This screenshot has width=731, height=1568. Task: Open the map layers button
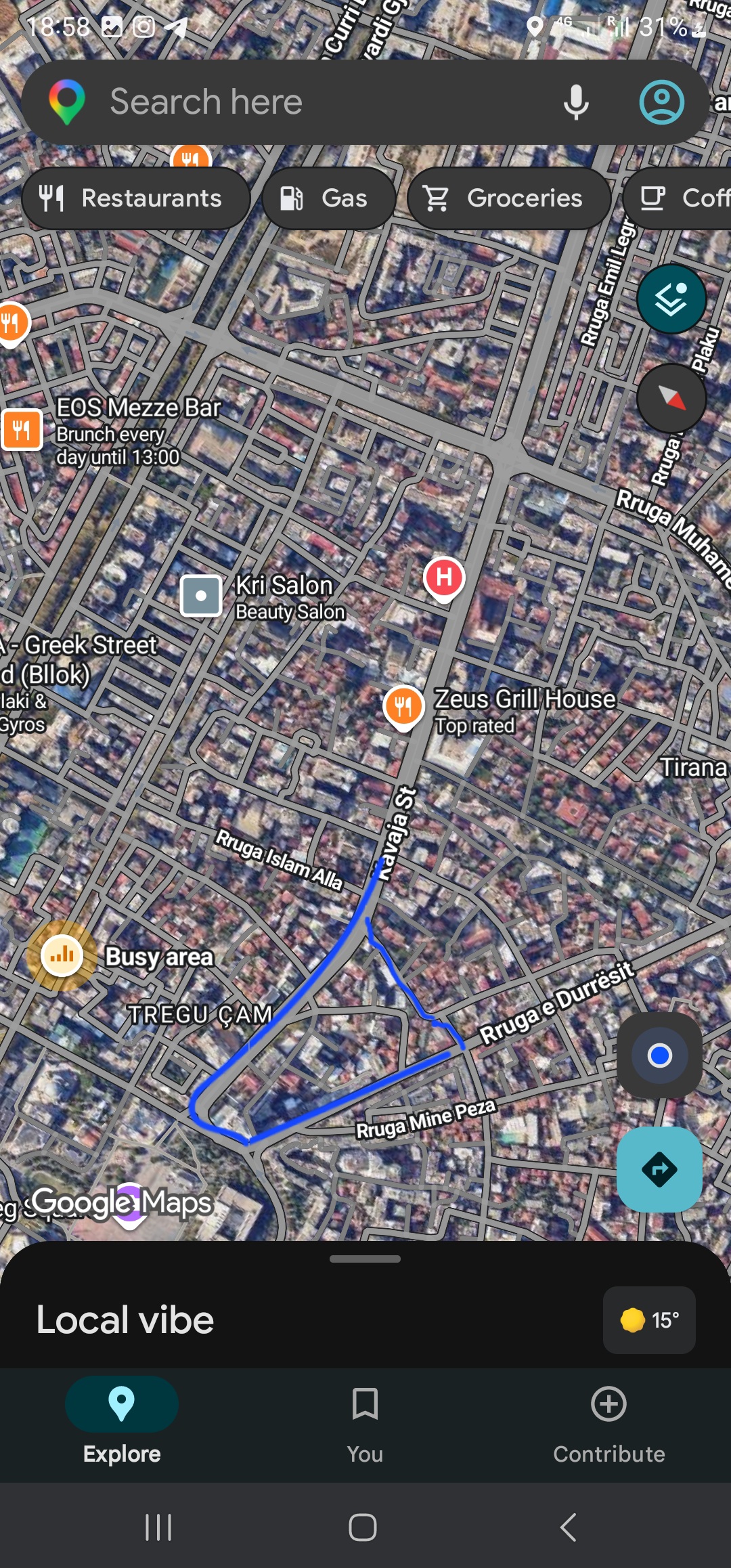point(671,299)
